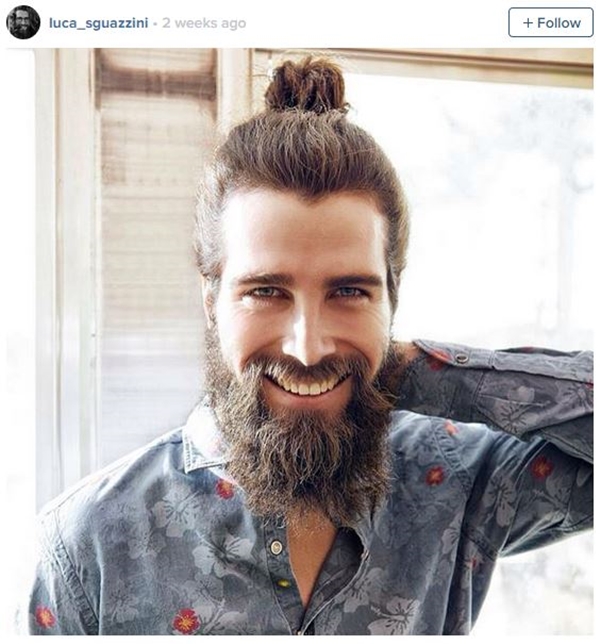
Task: Follow the luca_sguazzini account
Action: [550, 22]
